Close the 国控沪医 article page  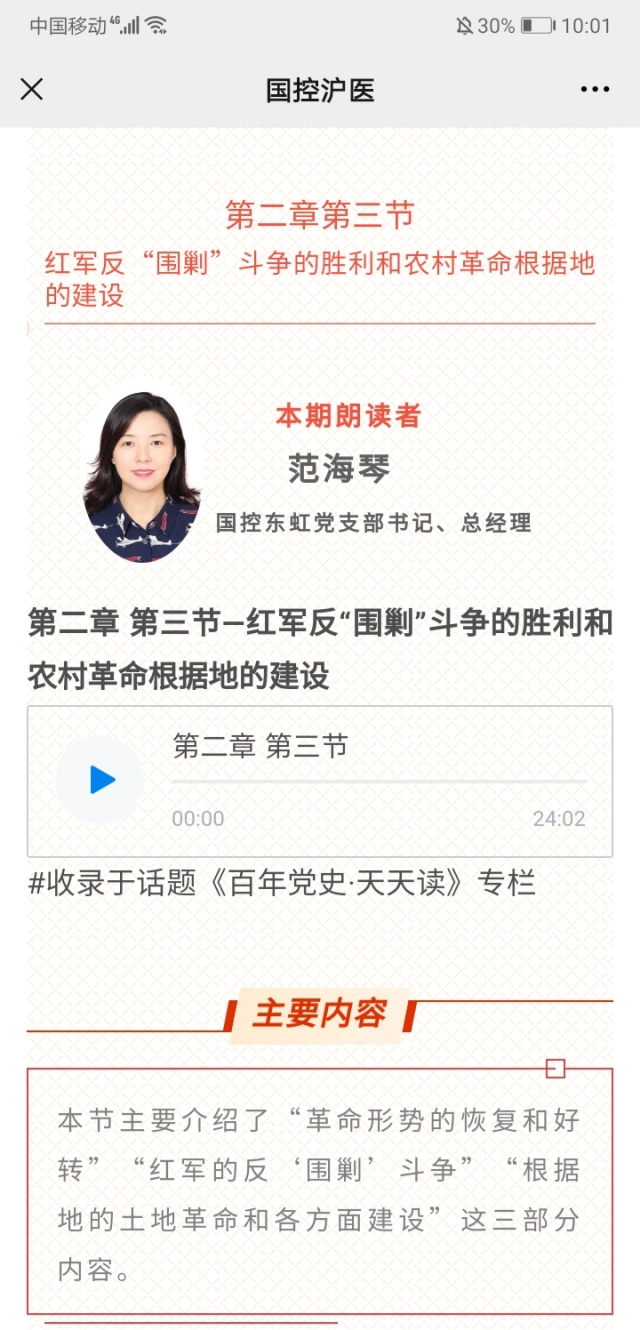(x=32, y=90)
